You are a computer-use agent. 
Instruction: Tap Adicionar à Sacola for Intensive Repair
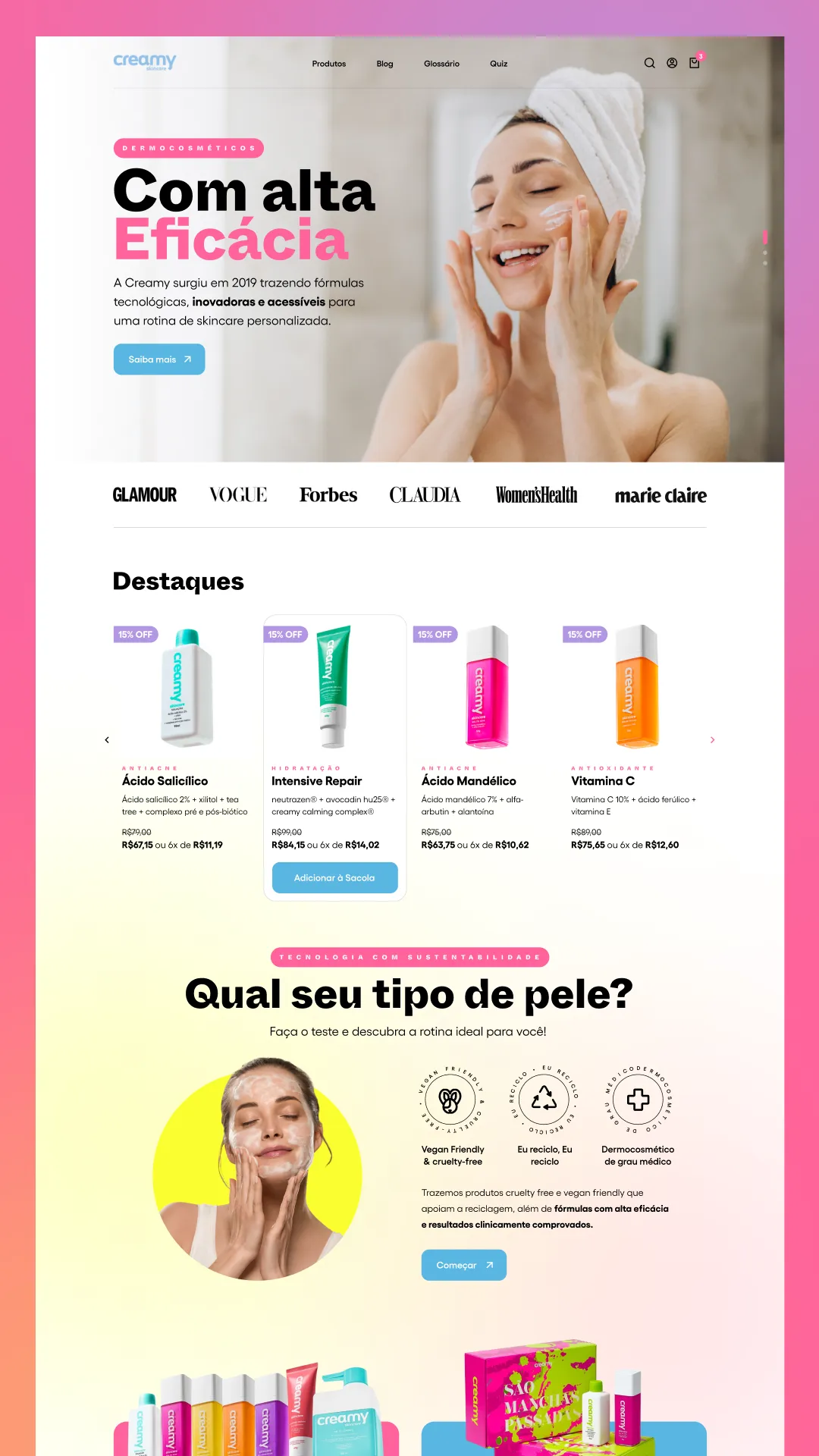coord(334,877)
